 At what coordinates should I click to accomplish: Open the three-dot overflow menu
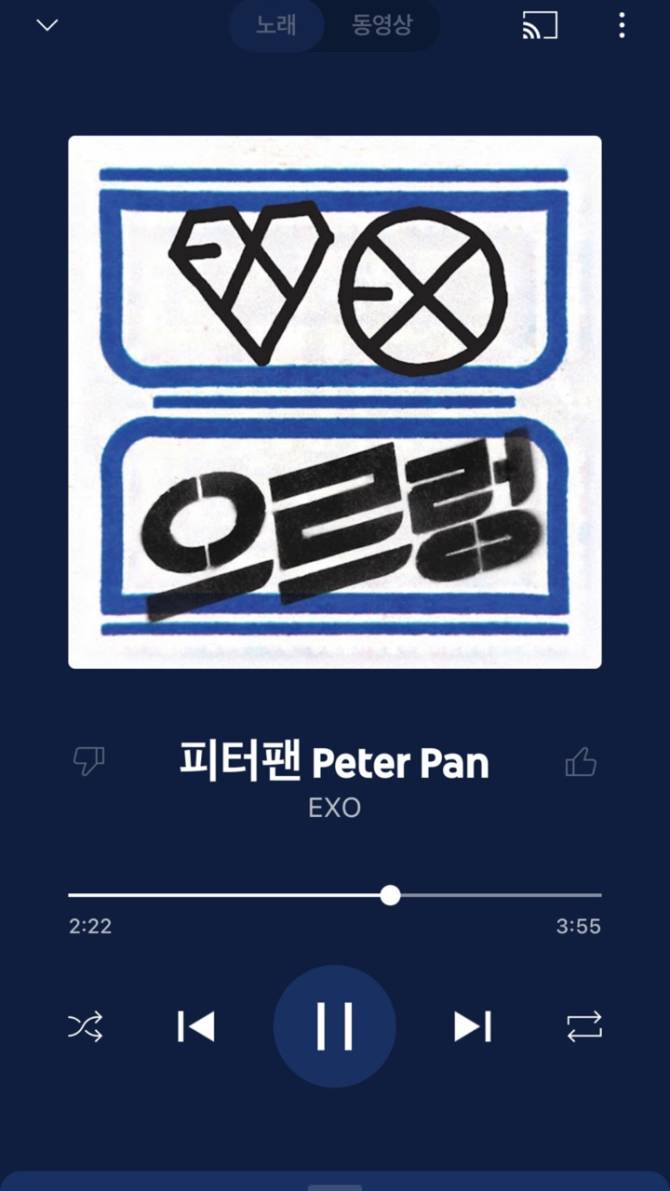pyautogui.click(x=621, y=26)
